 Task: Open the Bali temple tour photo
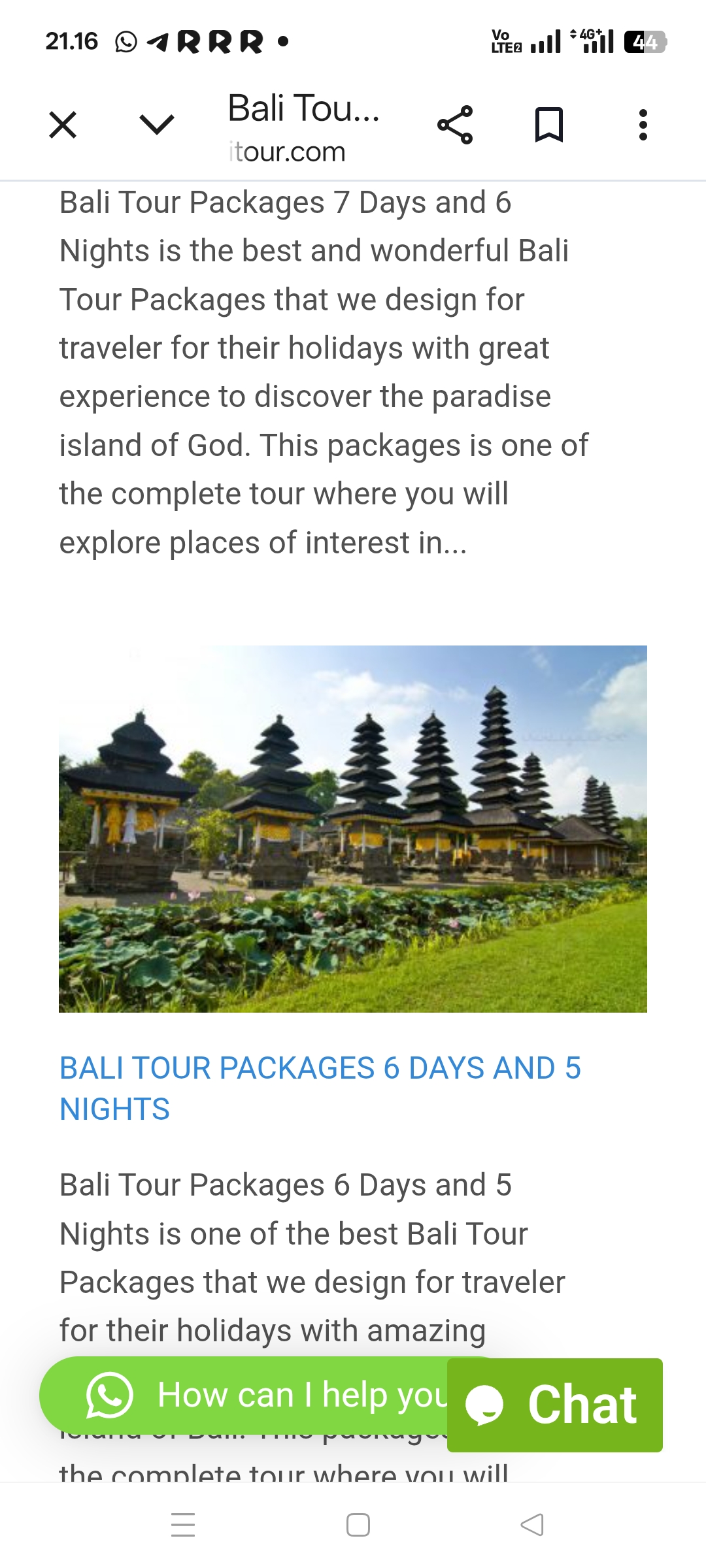[353, 828]
